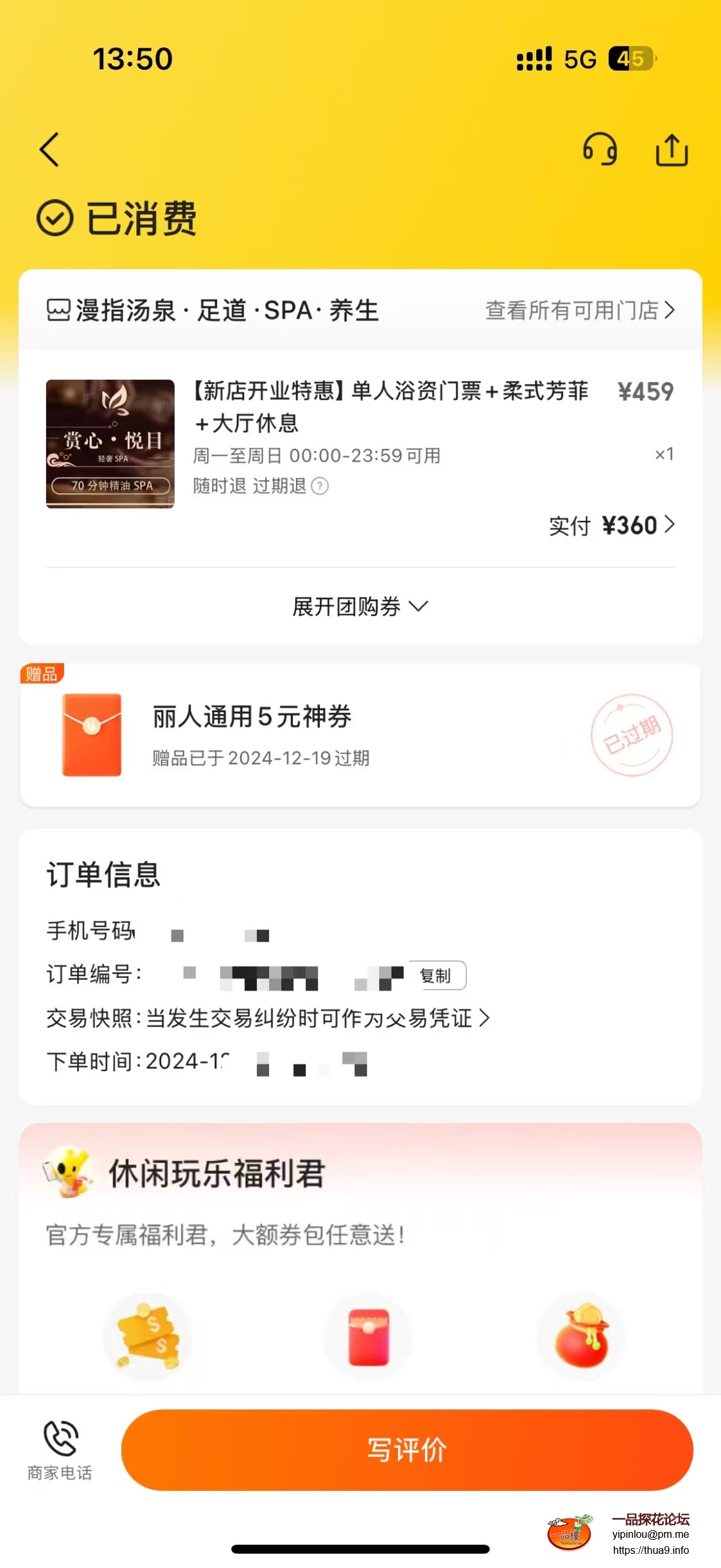721x1568 pixels.
Task: Open customer service headset icon
Action: pyautogui.click(x=600, y=150)
